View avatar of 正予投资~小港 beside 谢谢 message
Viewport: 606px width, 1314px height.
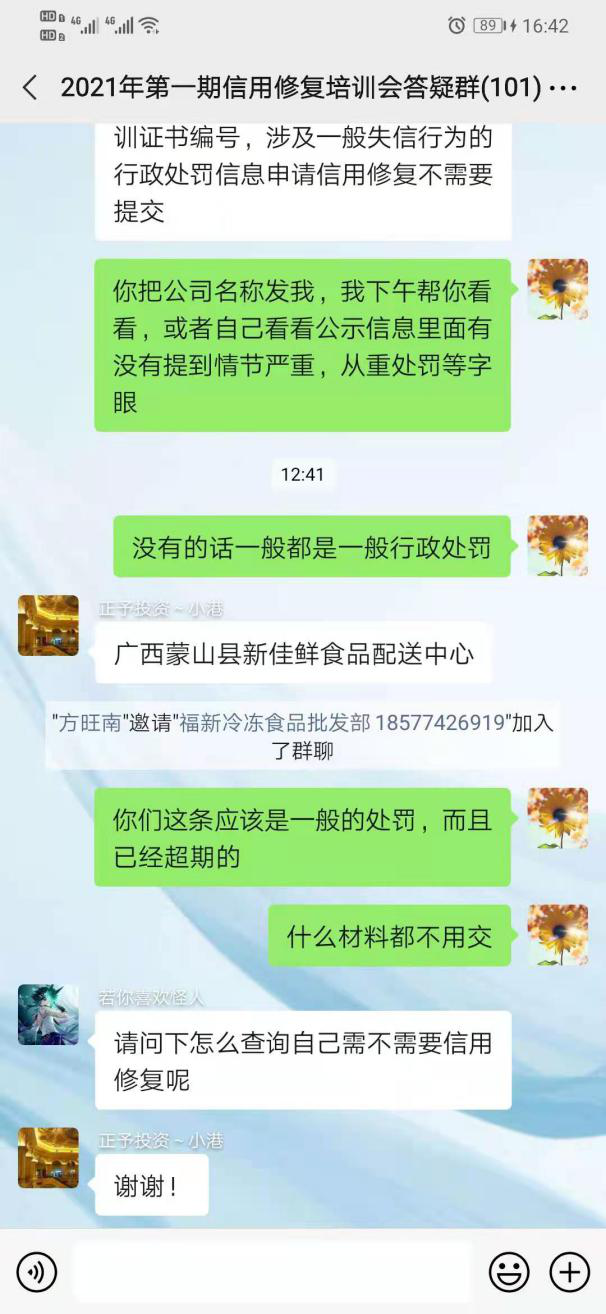[x=48, y=1157]
